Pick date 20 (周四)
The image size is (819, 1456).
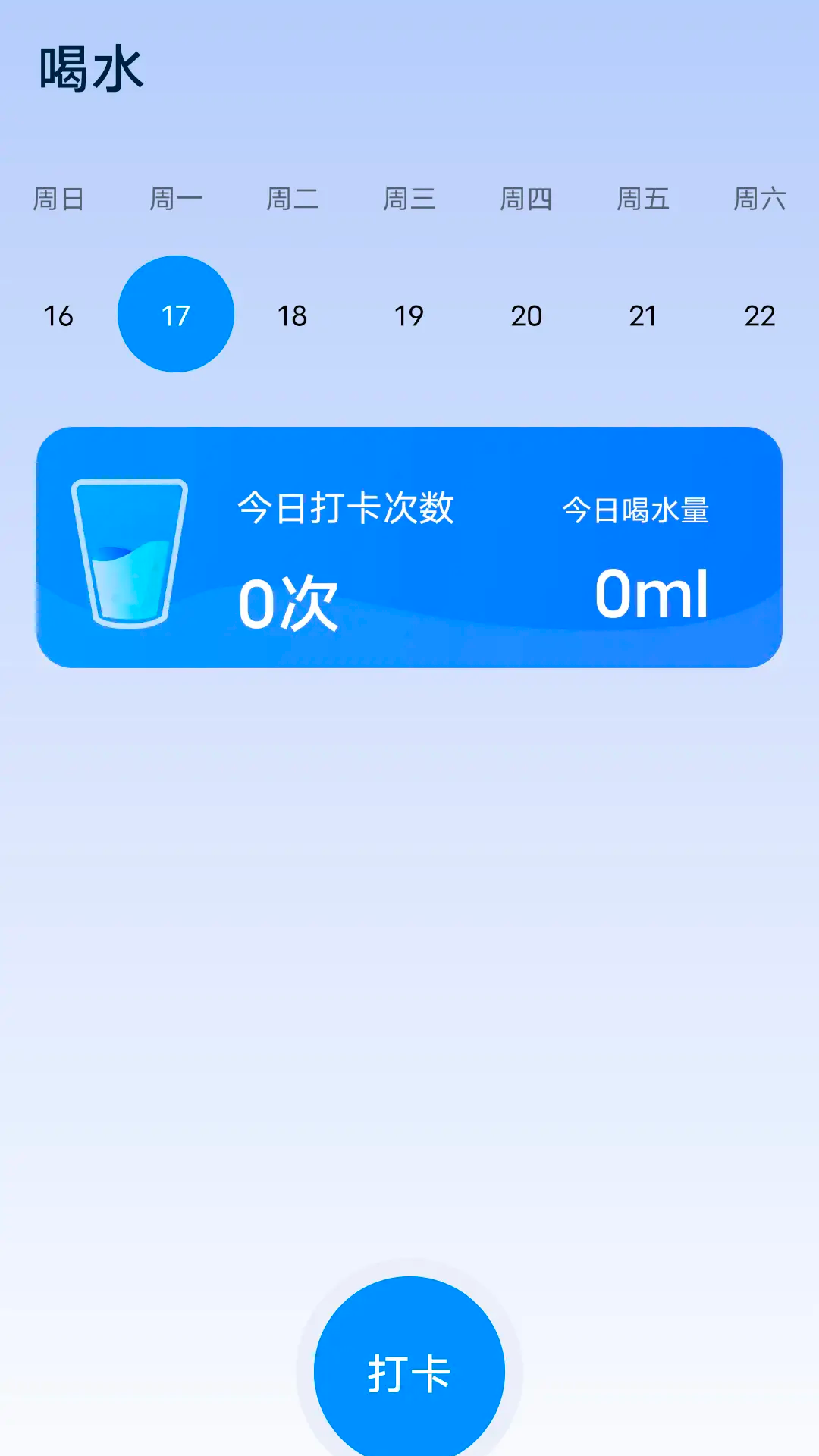526,315
